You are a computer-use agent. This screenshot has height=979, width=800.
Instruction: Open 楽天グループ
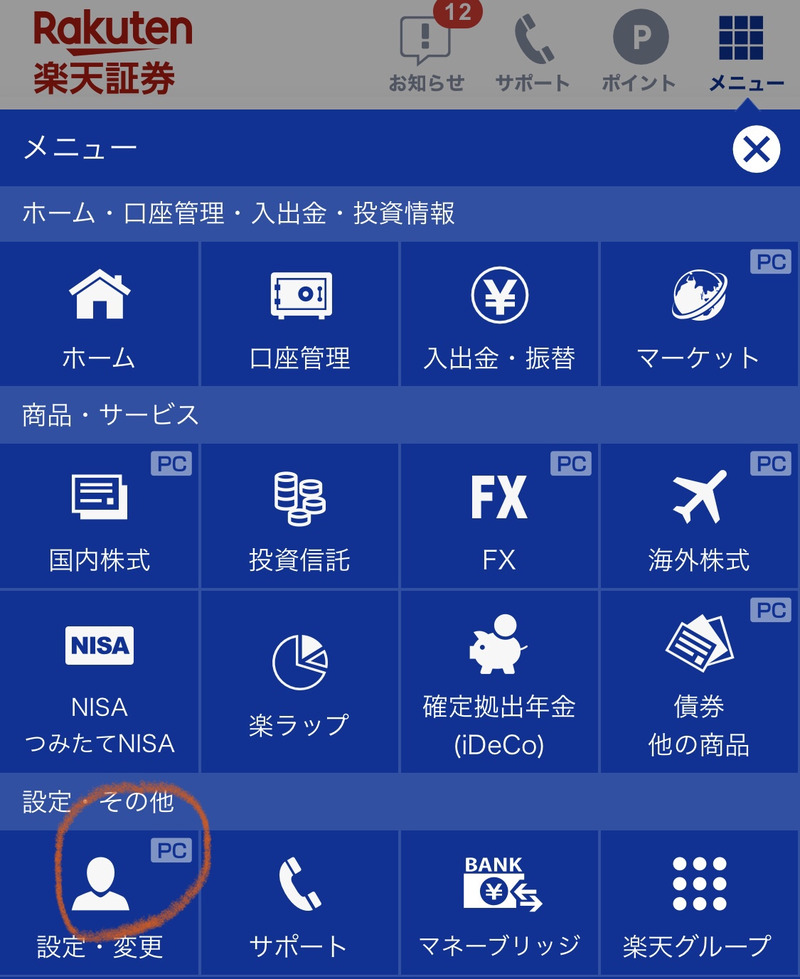[x=699, y=903]
